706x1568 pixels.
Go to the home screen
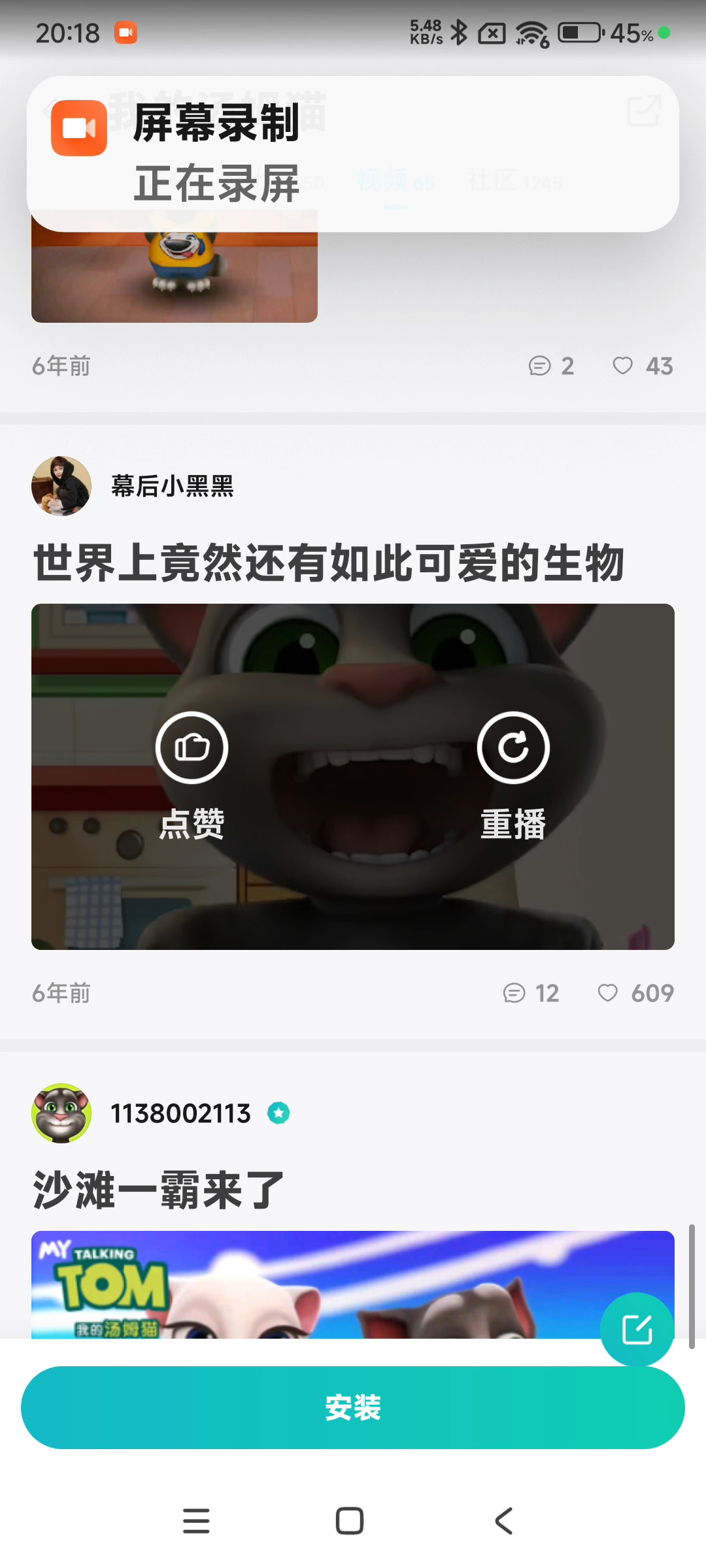pyautogui.click(x=350, y=1521)
